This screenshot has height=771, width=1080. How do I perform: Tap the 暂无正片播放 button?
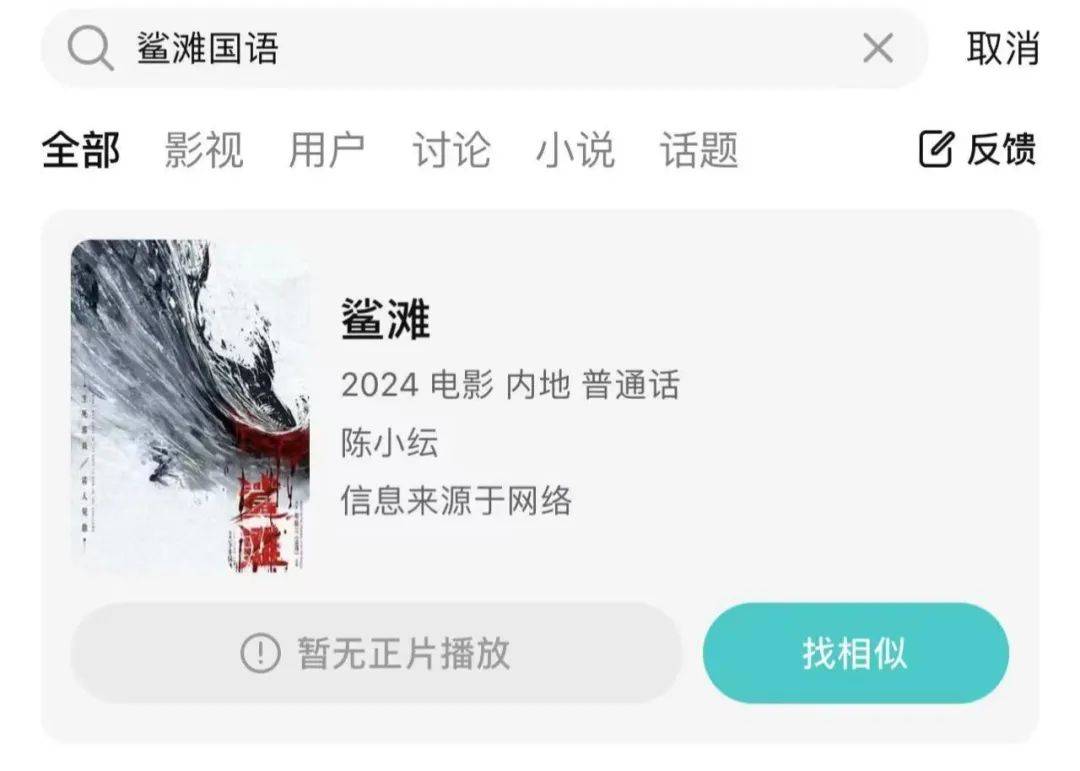tap(376, 653)
